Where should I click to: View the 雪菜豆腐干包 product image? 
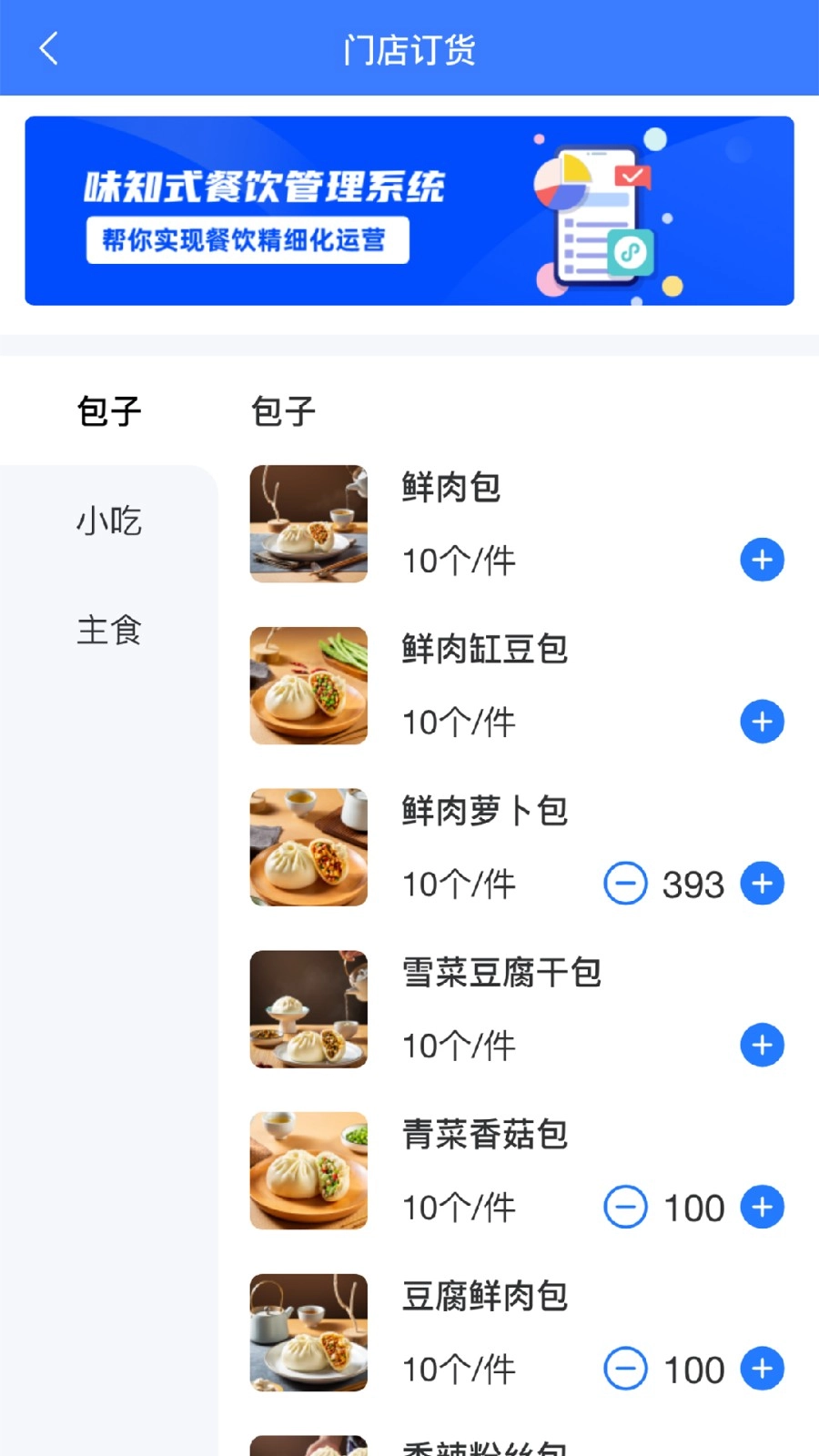308,1009
